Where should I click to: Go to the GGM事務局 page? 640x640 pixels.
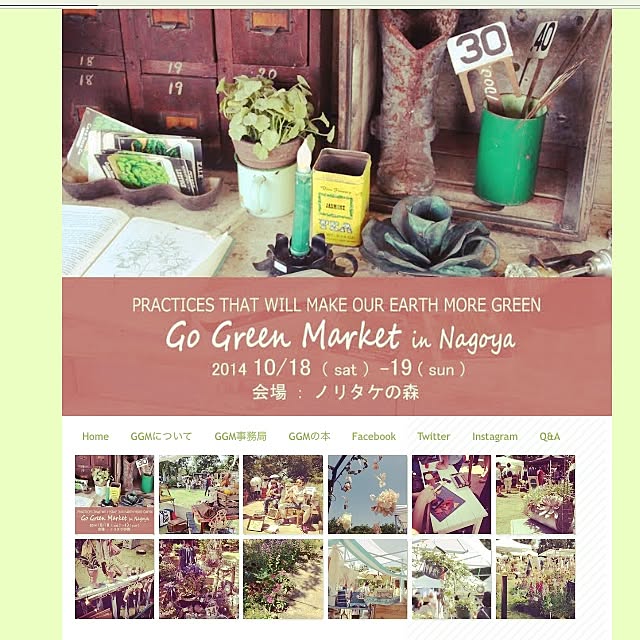pos(240,437)
